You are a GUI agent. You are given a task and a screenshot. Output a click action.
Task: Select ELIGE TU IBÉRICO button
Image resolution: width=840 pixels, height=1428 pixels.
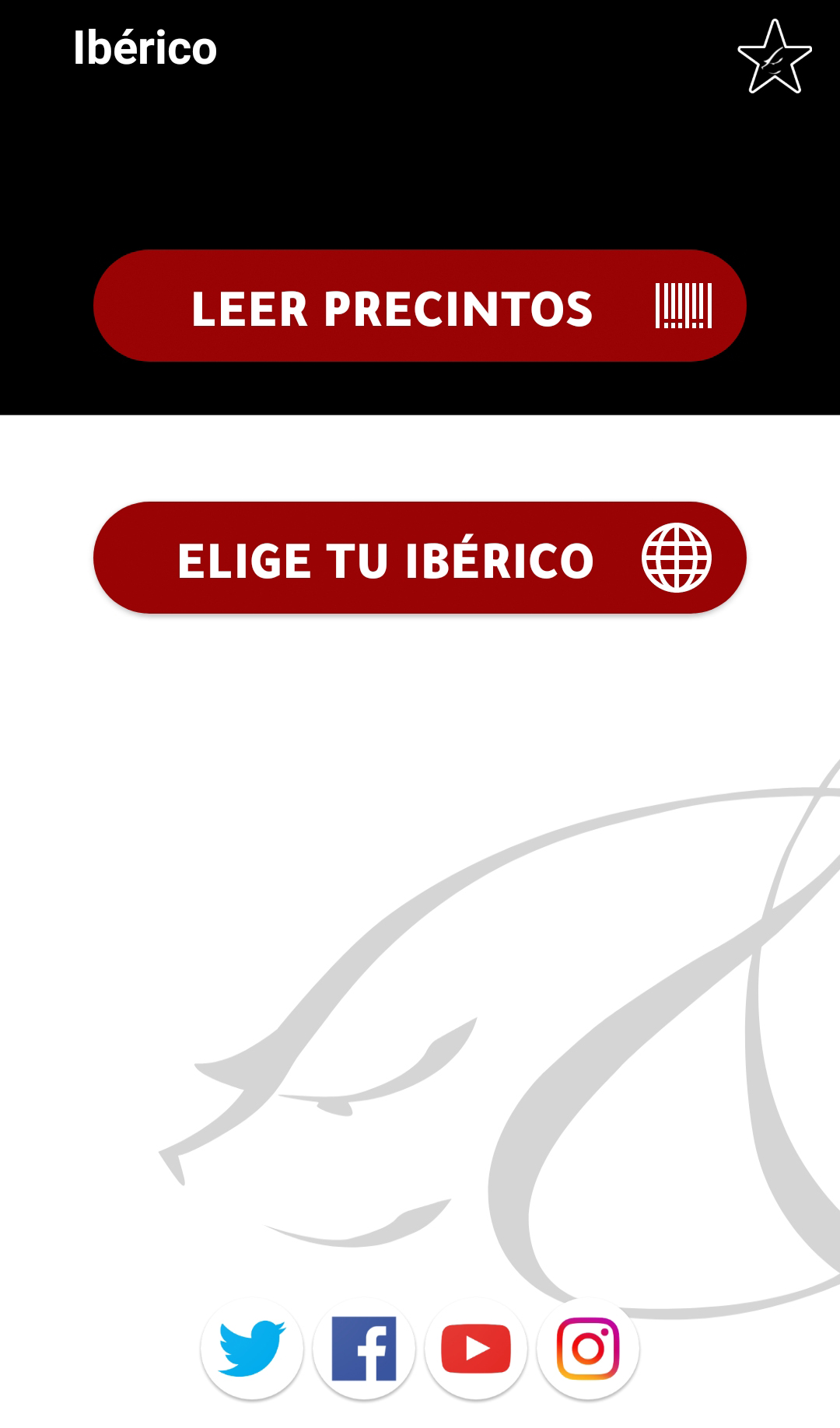[x=420, y=558]
